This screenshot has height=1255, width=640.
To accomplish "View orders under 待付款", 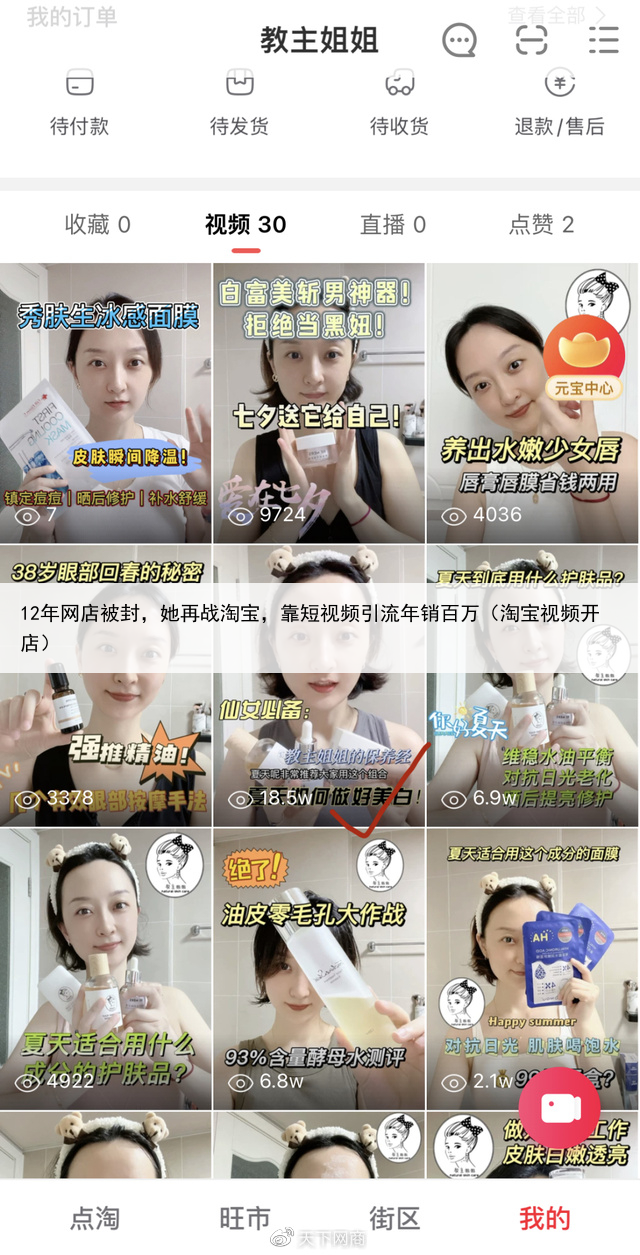I will click(x=79, y=105).
